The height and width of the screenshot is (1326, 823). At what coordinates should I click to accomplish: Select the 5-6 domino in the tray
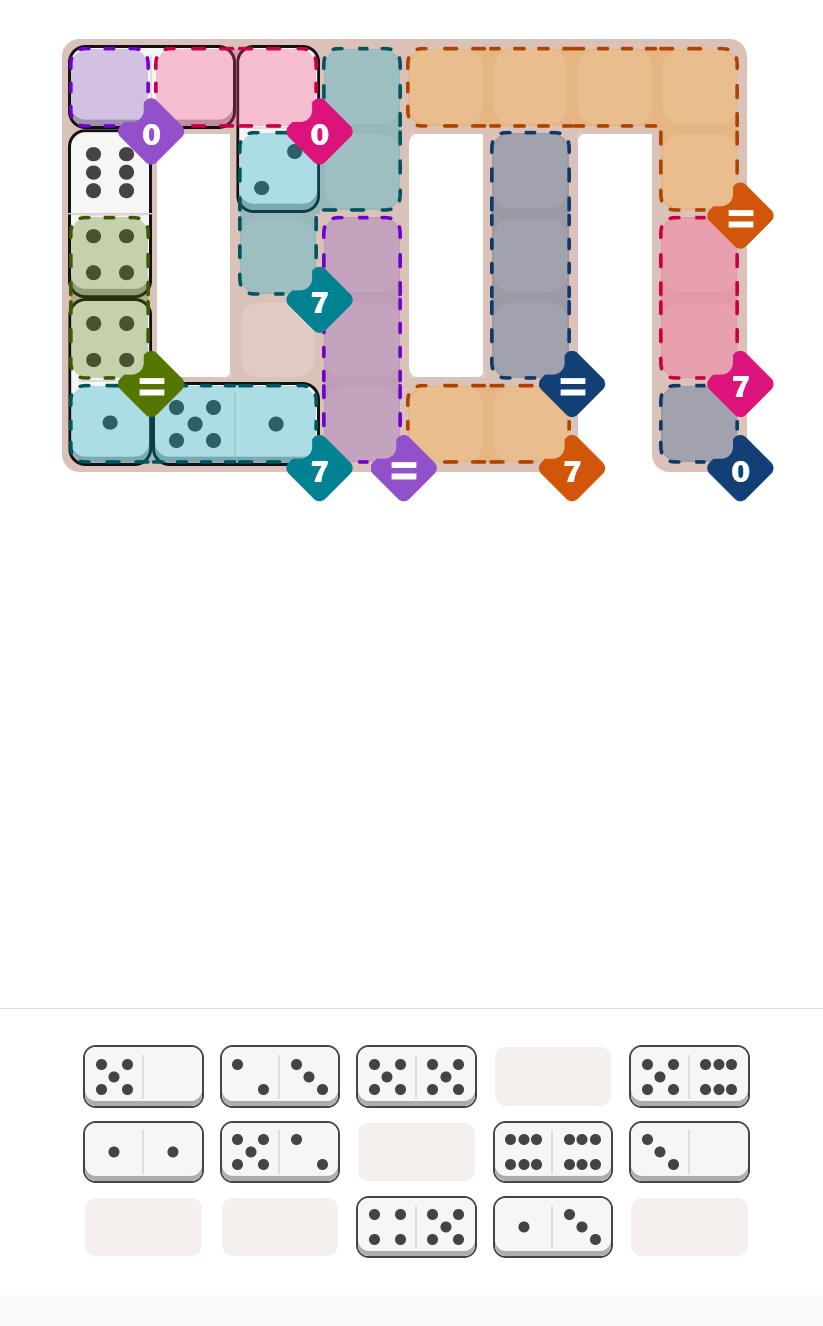click(x=689, y=1076)
